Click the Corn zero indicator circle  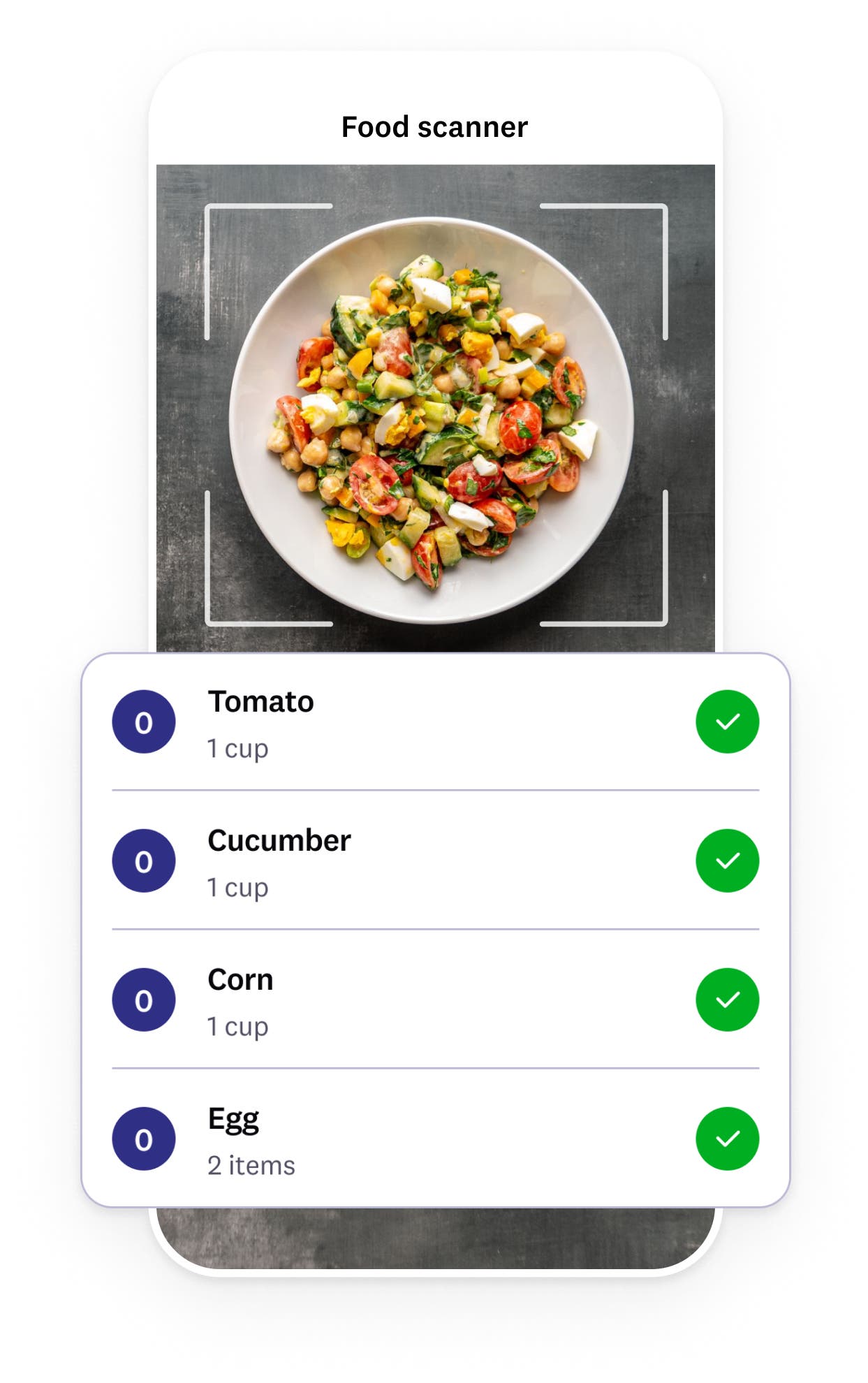tap(142, 1000)
